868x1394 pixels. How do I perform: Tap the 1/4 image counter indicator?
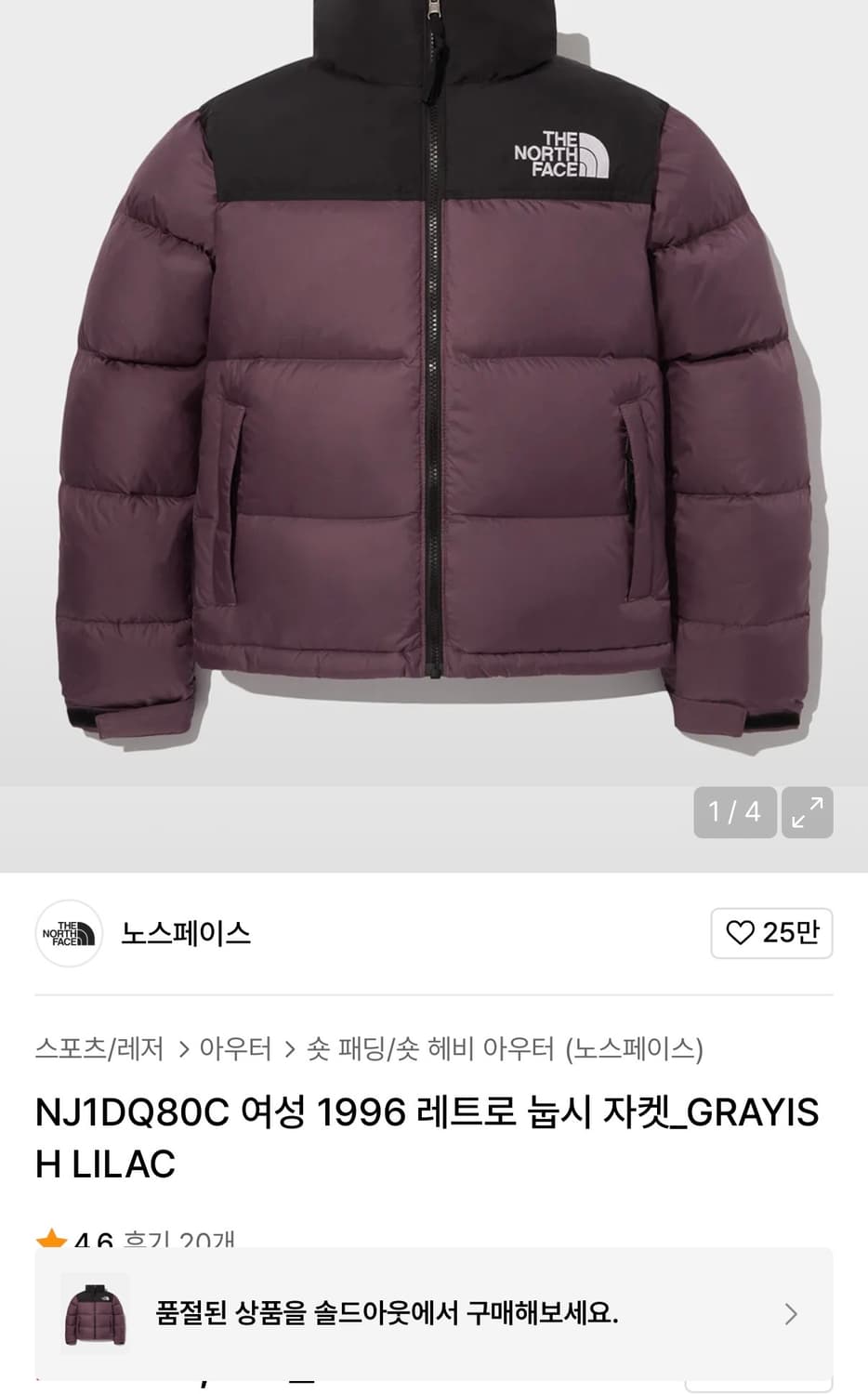click(735, 812)
